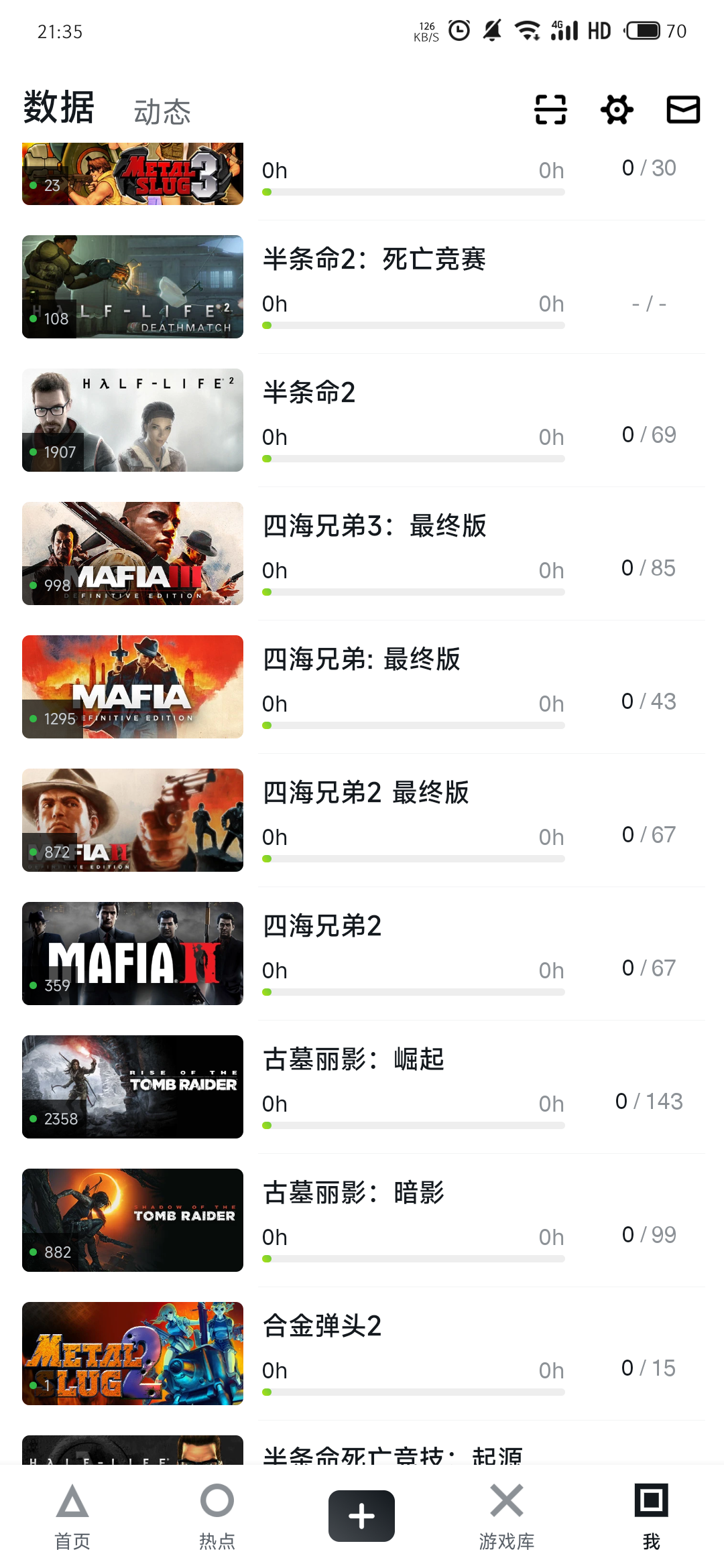
Task: Tap the plus create button
Action: pyautogui.click(x=361, y=1516)
